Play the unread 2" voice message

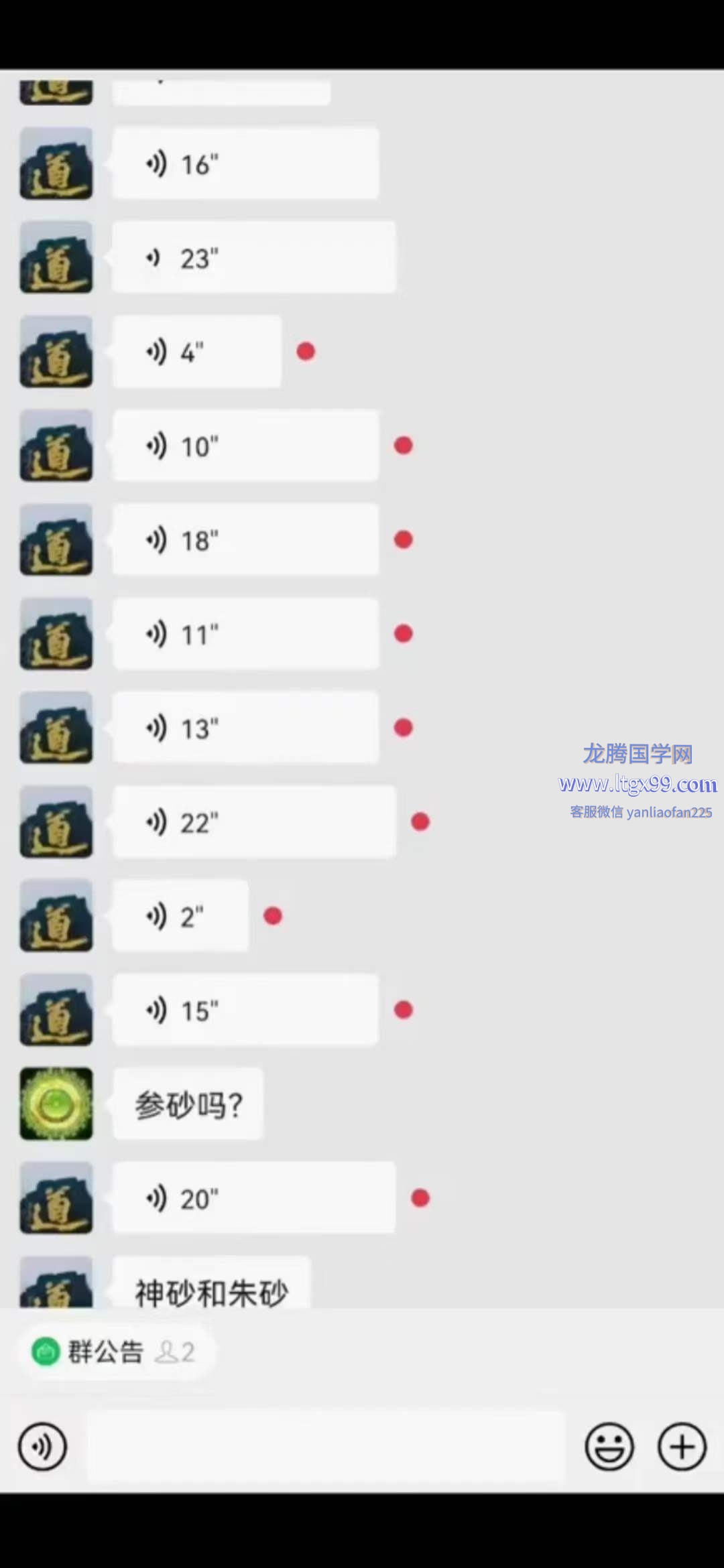(180, 916)
